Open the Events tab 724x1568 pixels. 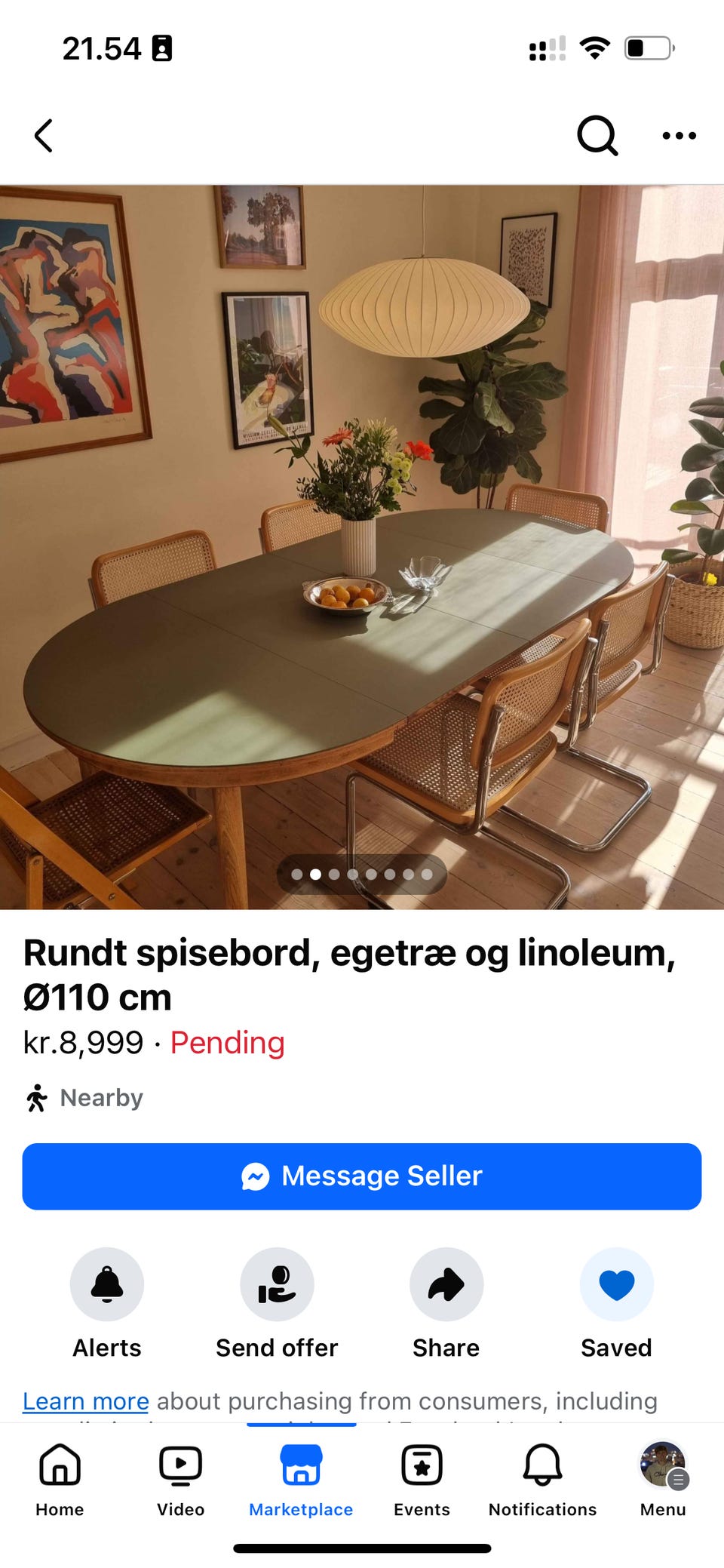[x=421, y=1477]
